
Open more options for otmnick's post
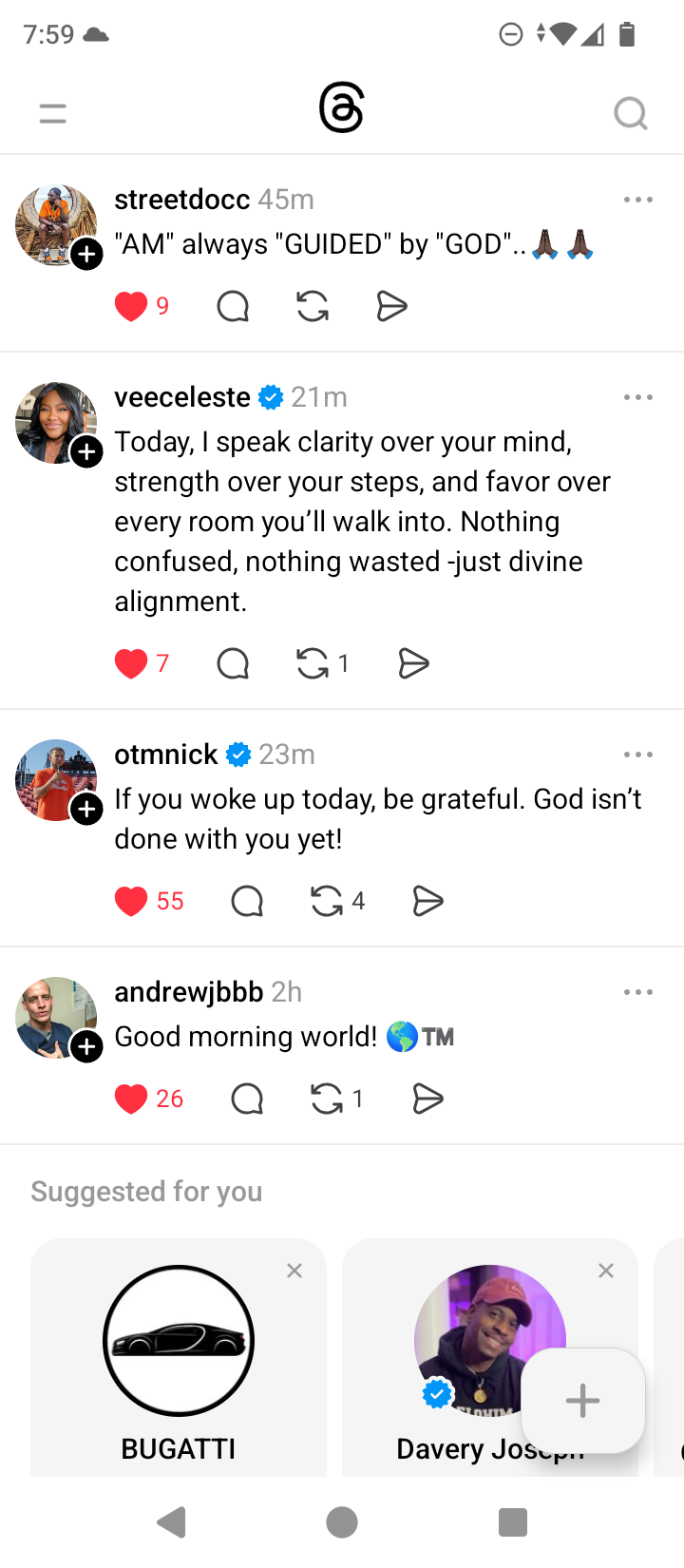[x=637, y=755]
